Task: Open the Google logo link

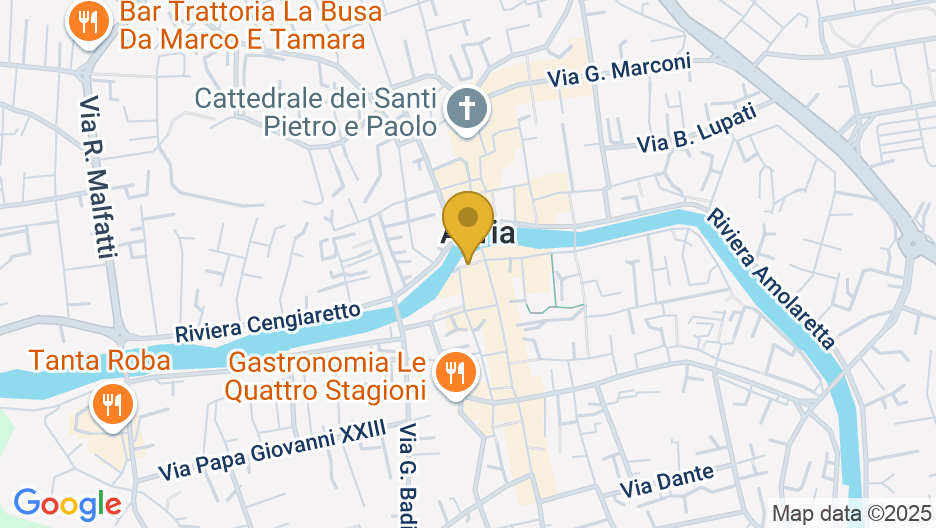Action: (x=67, y=503)
